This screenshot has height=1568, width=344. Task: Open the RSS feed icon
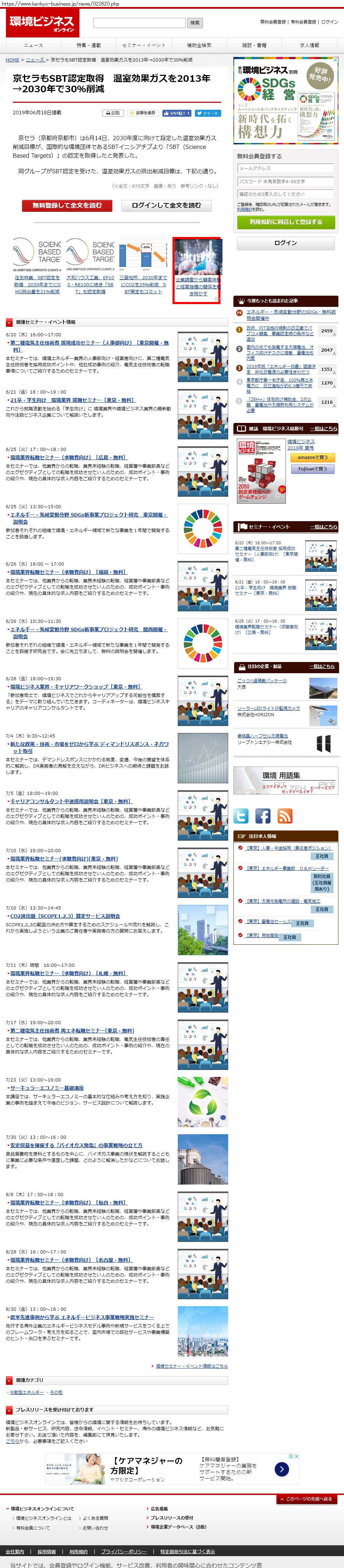[x=285, y=816]
